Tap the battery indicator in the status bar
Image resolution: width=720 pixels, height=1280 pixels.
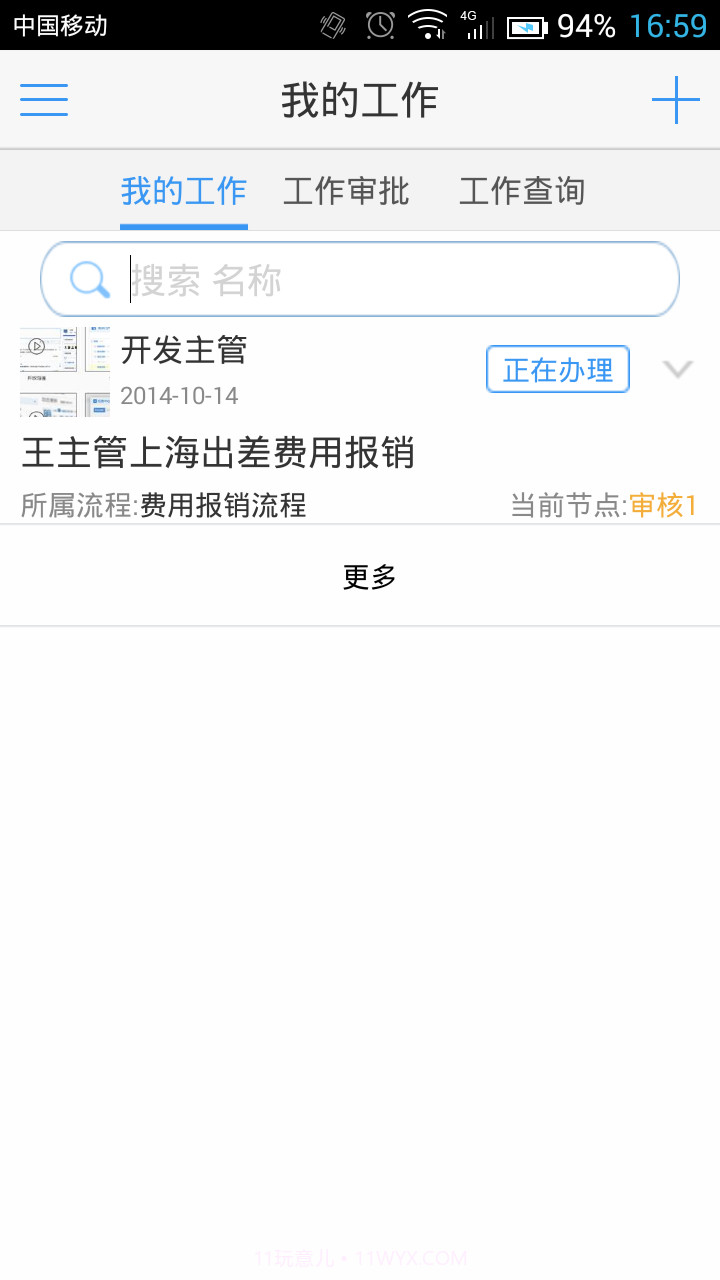click(x=527, y=25)
